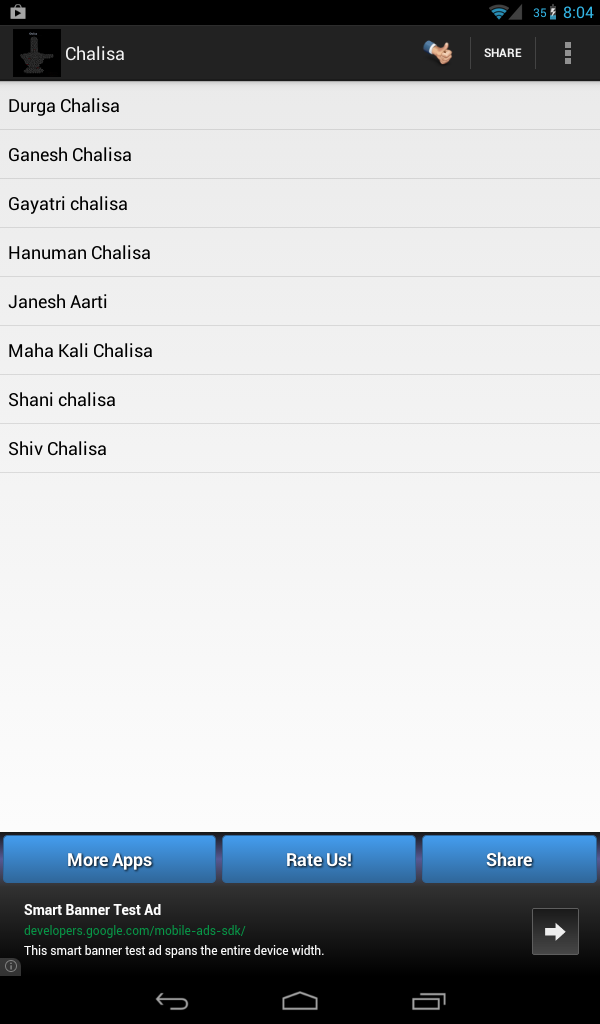Tap the Rate Us! button

click(x=319, y=860)
